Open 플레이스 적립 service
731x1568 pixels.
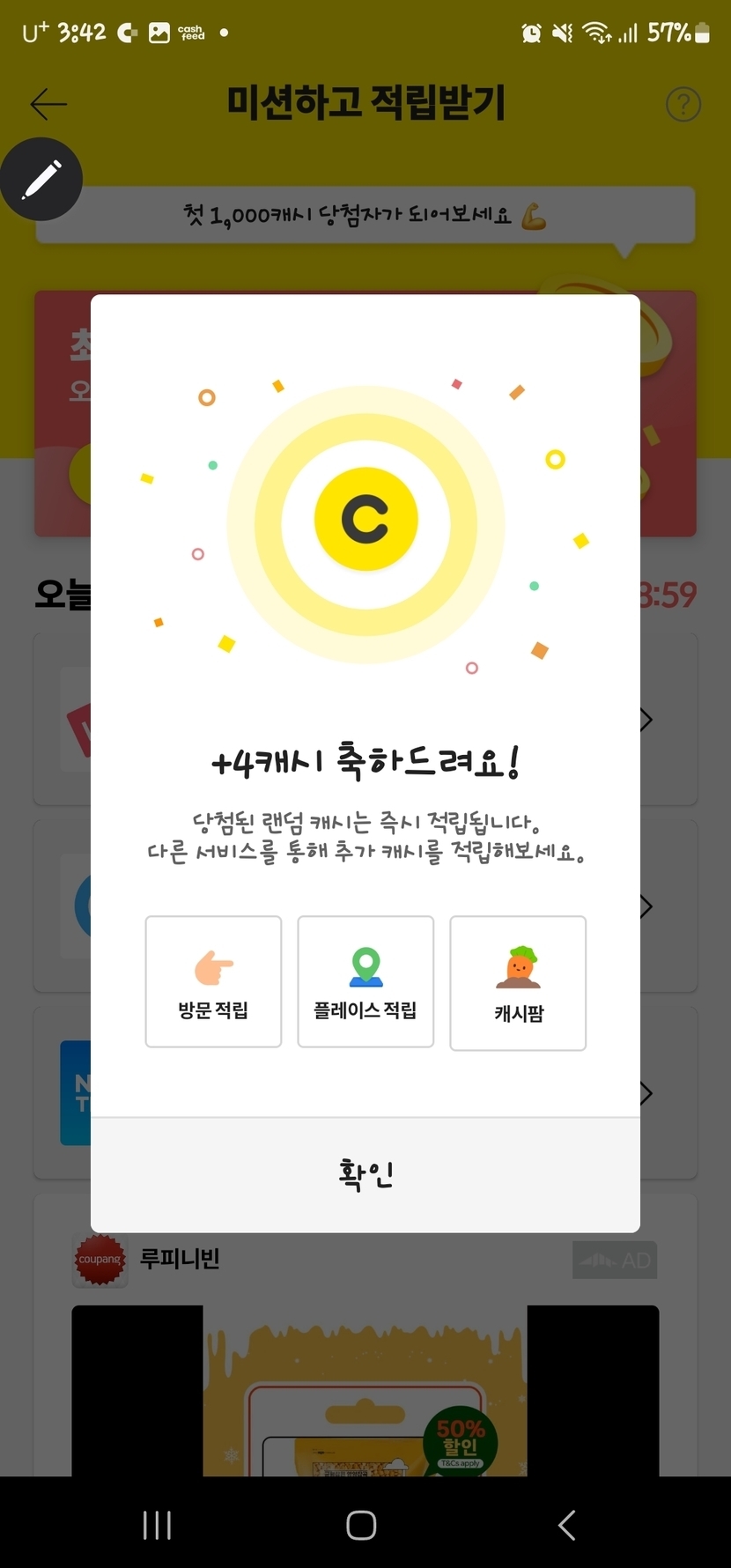(x=365, y=981)
